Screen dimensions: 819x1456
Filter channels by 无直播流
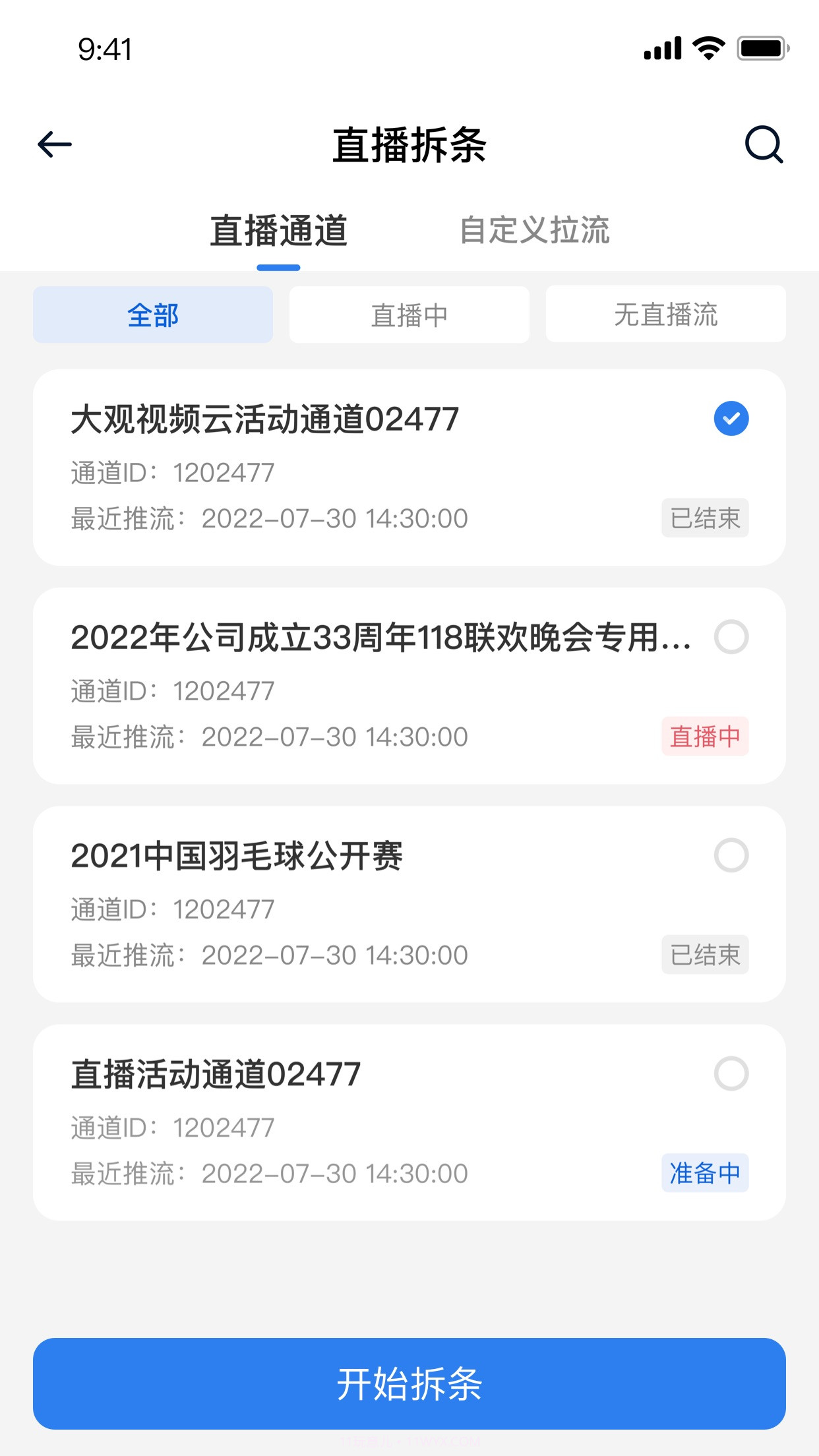pyautogui.click(x=665, y=315)
